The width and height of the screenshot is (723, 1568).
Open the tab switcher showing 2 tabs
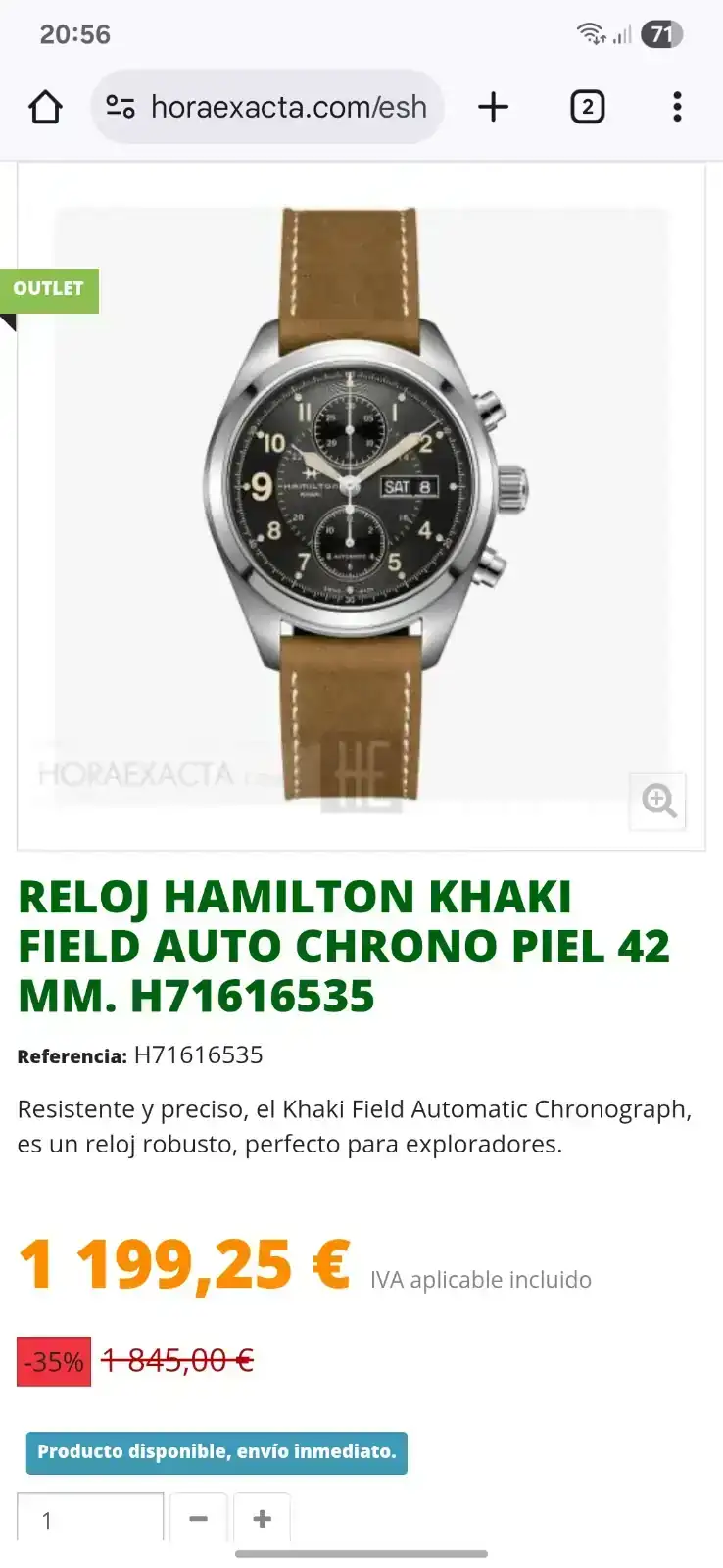click(x=587, y=107)
